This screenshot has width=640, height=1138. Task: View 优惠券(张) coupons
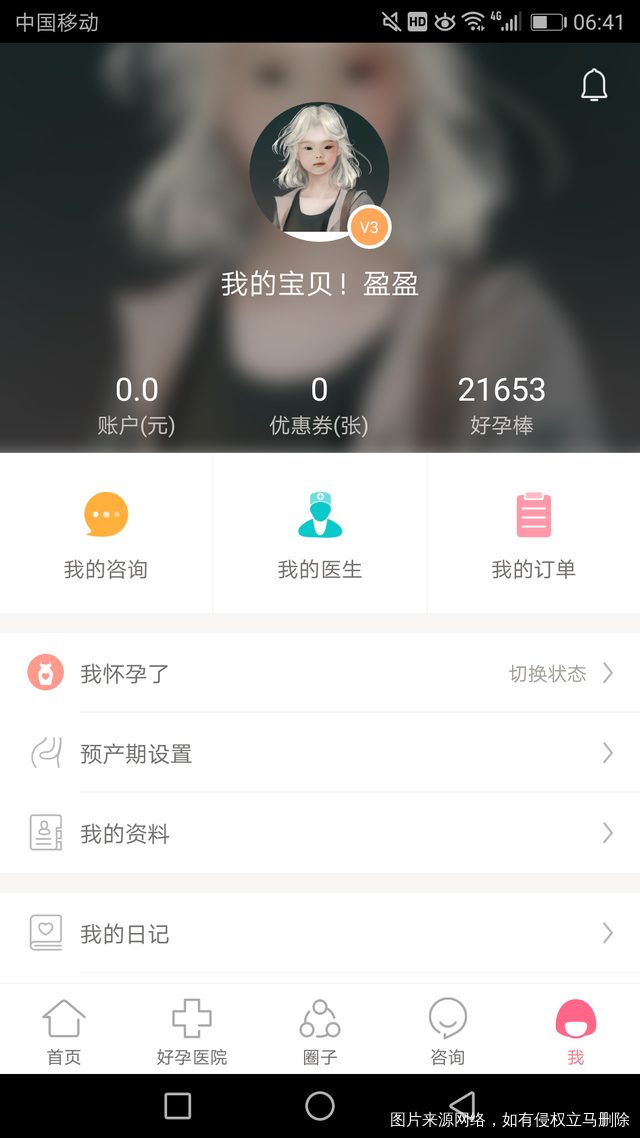(319, 404)
